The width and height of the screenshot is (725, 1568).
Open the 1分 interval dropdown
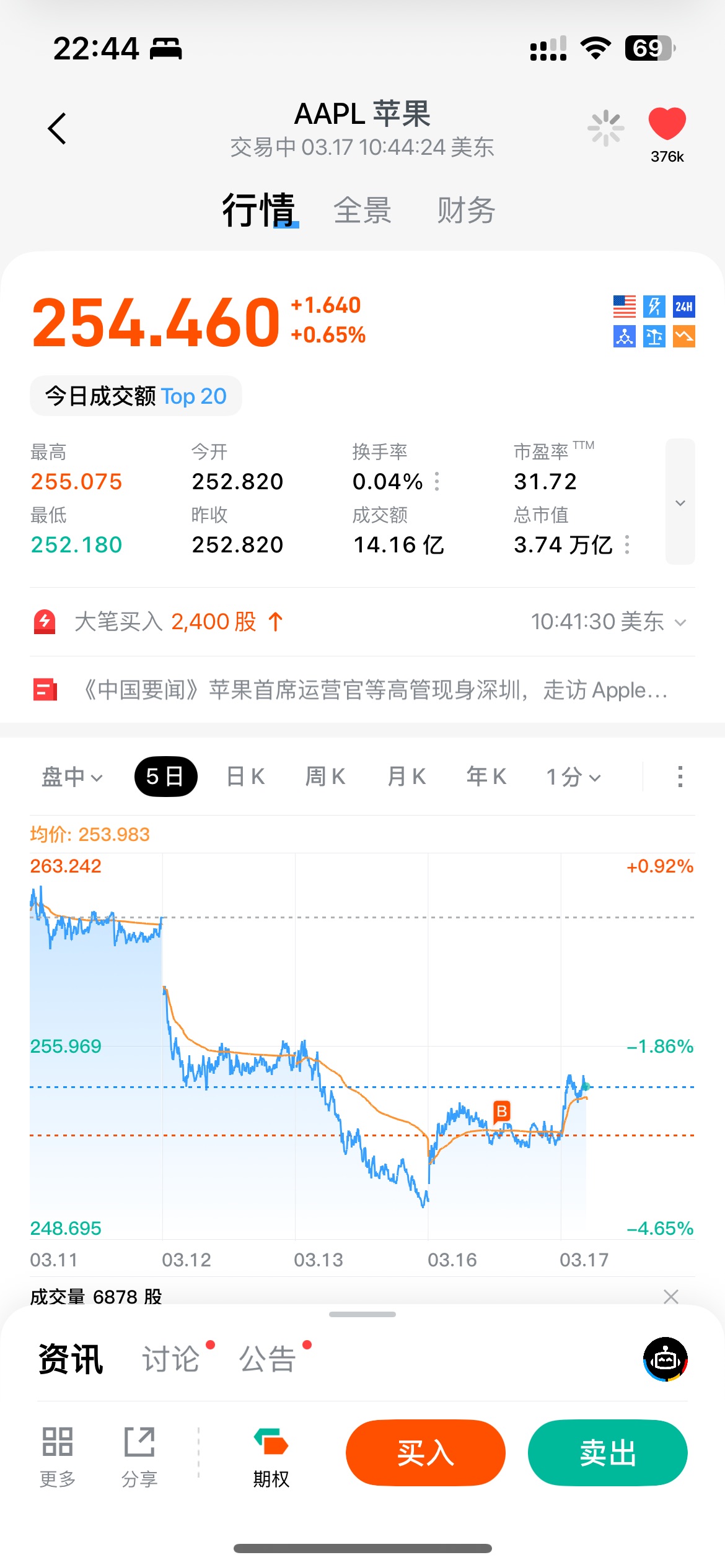point(573,777)
